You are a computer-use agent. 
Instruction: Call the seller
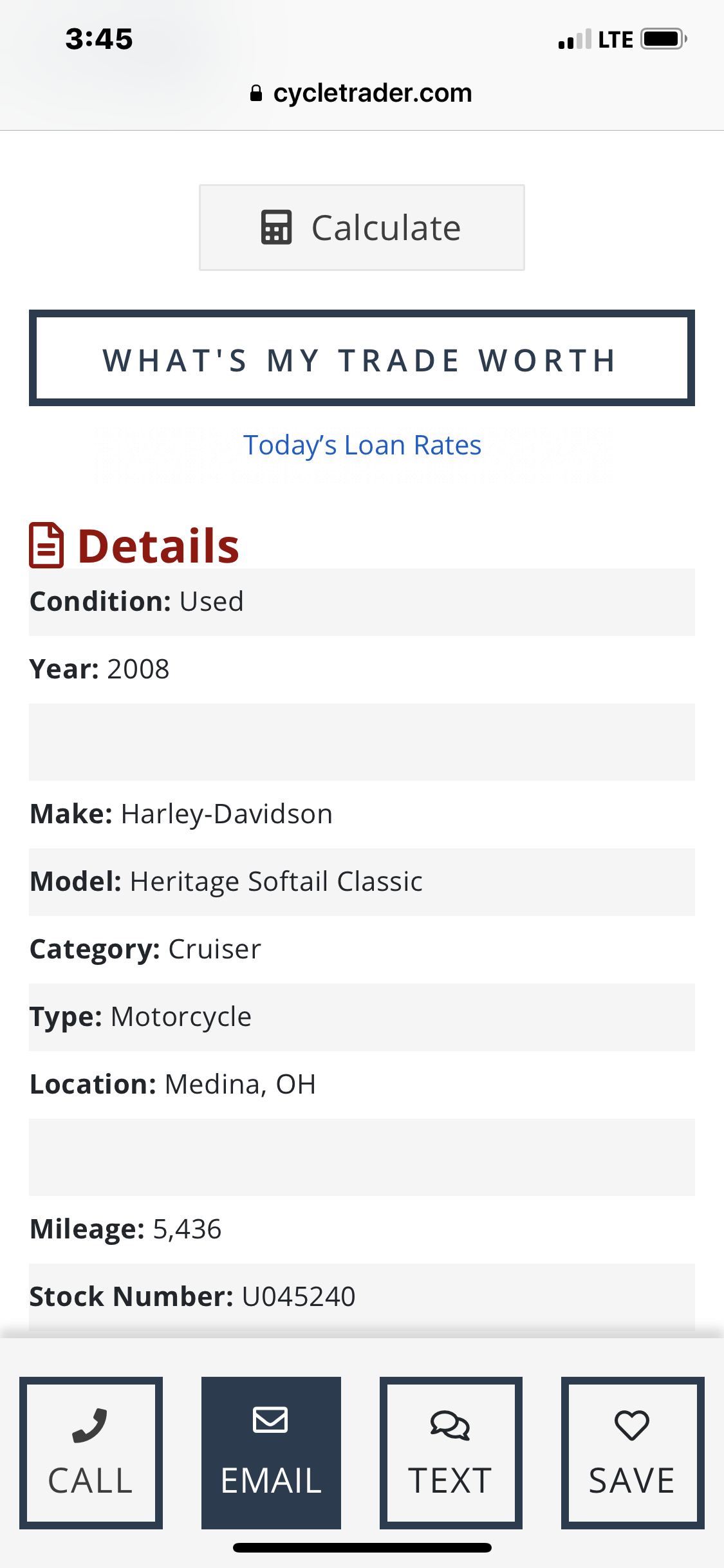91,1453
